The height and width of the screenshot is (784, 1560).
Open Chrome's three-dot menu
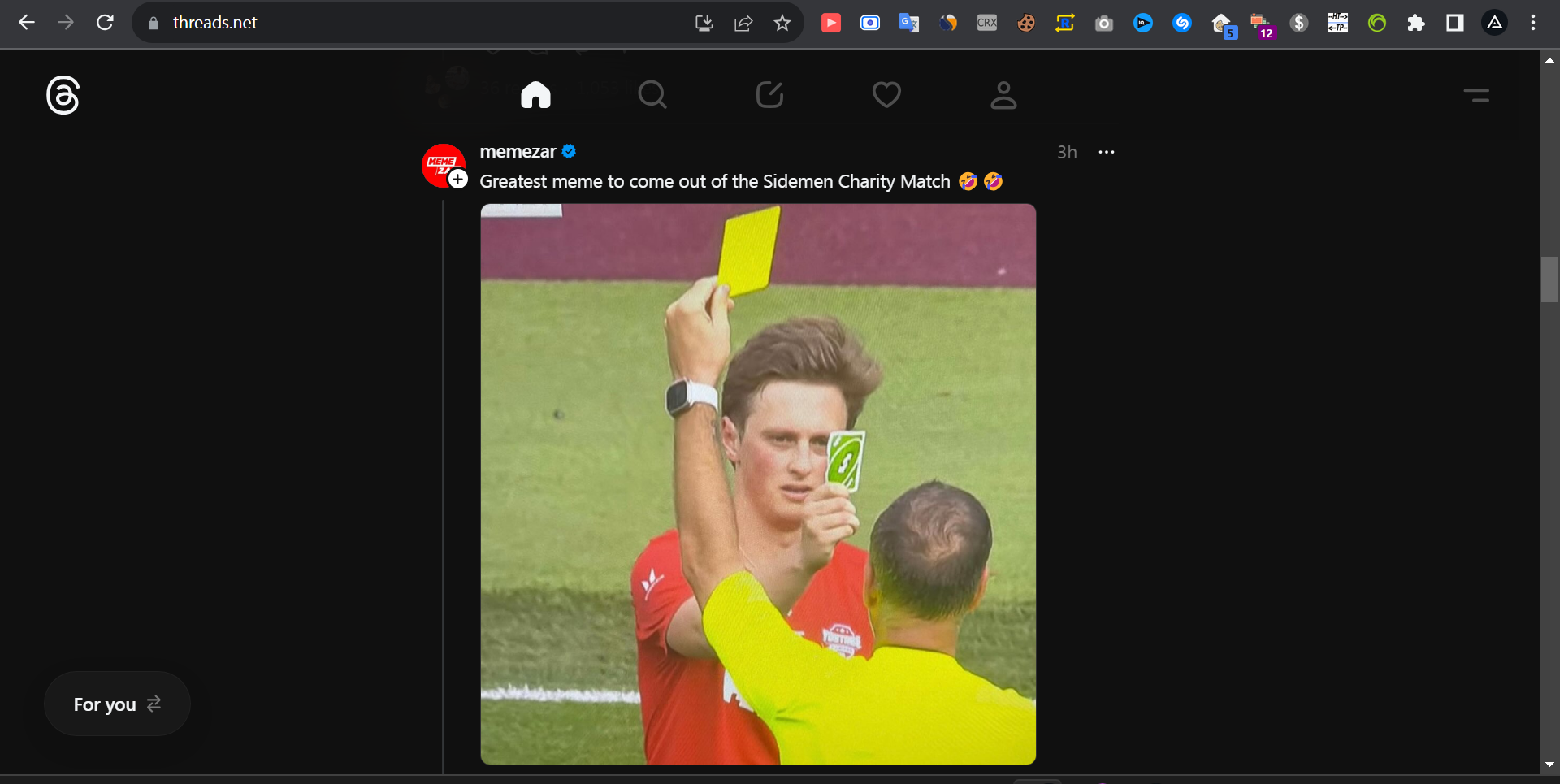(1533, 23)
